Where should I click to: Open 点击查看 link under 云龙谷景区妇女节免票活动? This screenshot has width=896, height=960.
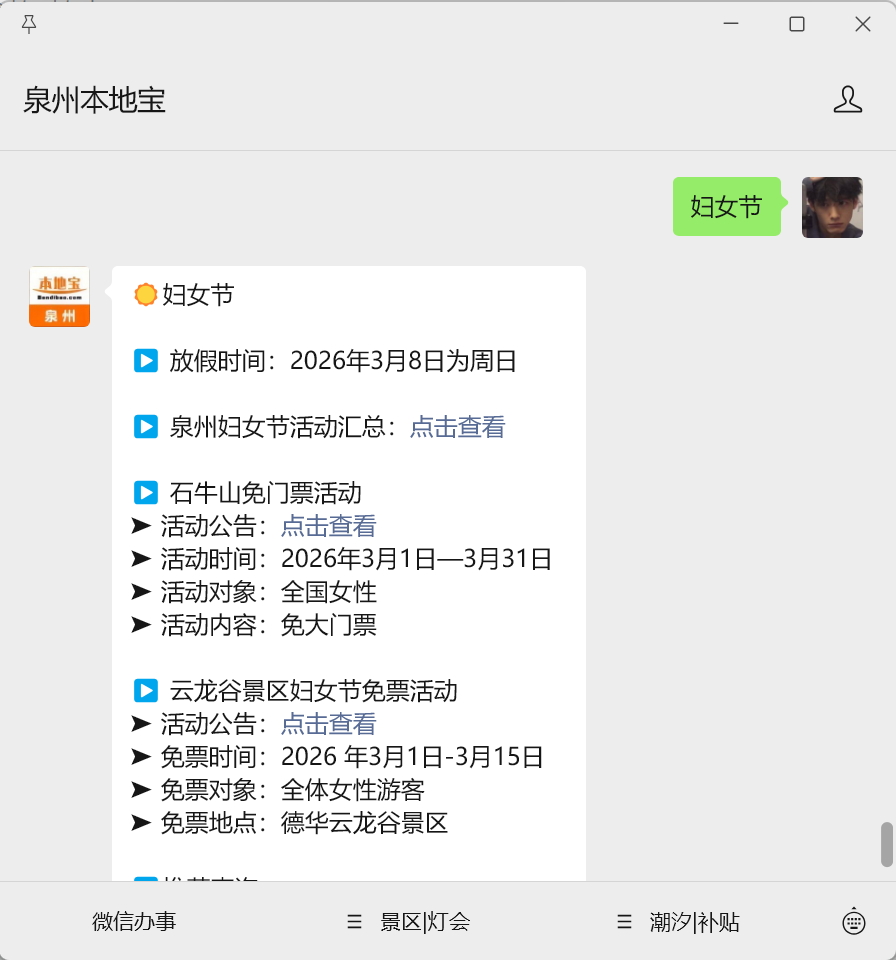328,723
